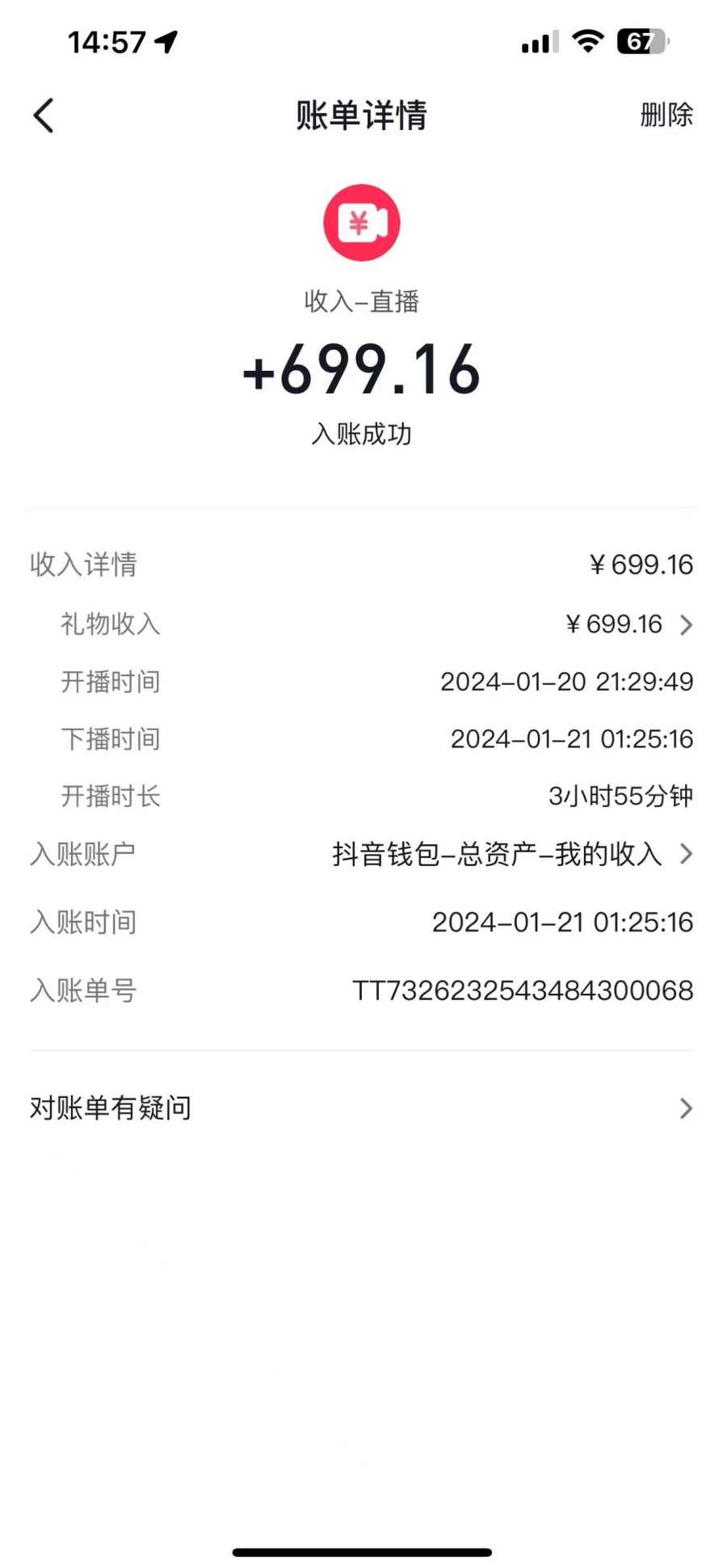The image size is (723, 1568).
Task: Open 入账账户 account details via its chevron
Action: pyautogui.click(x=686, y=854)
